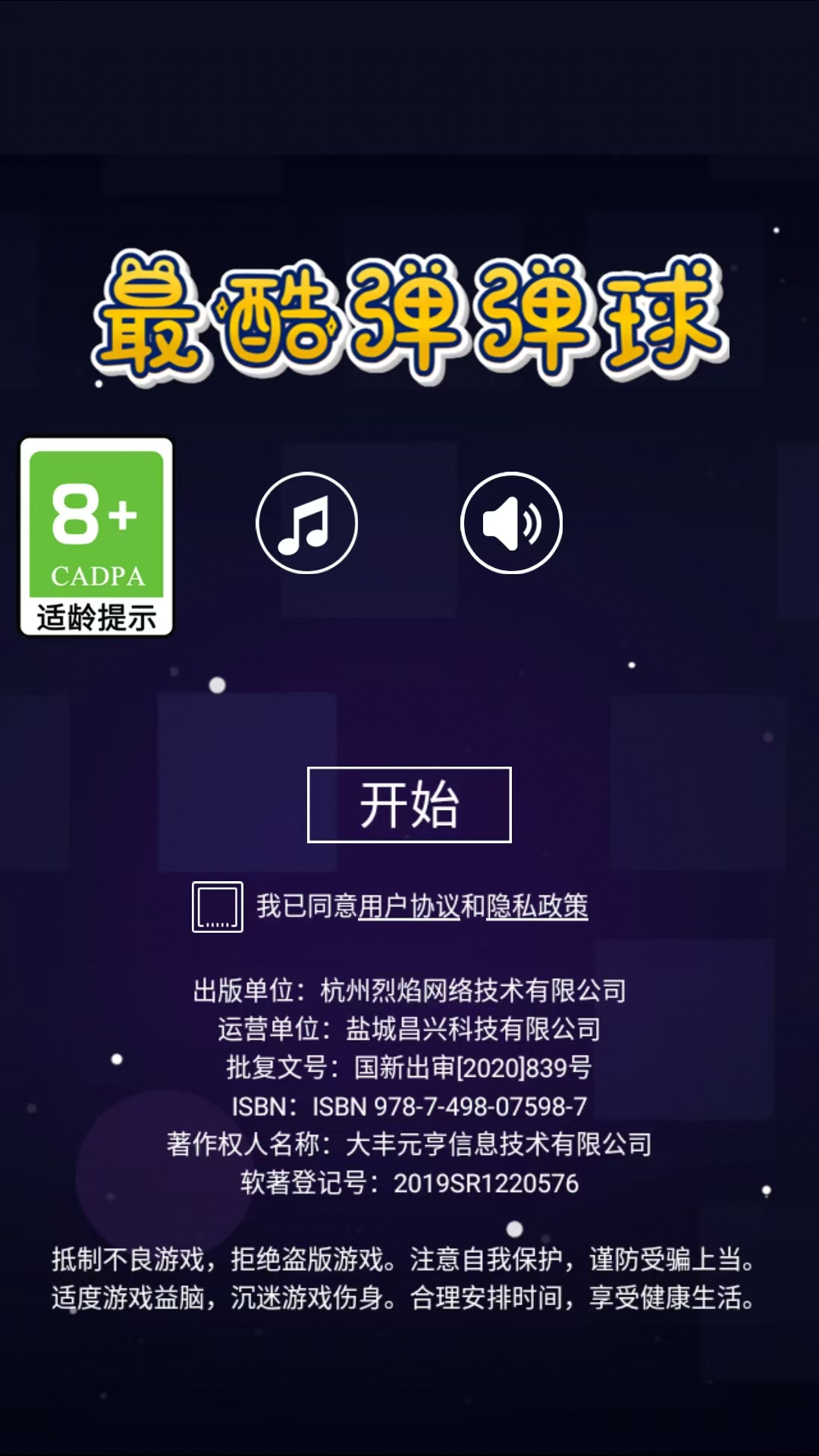Toggle the background music icon
The width and height of the screenshot is (819, 1456).
pyautogui.click(x=306, y=522)
